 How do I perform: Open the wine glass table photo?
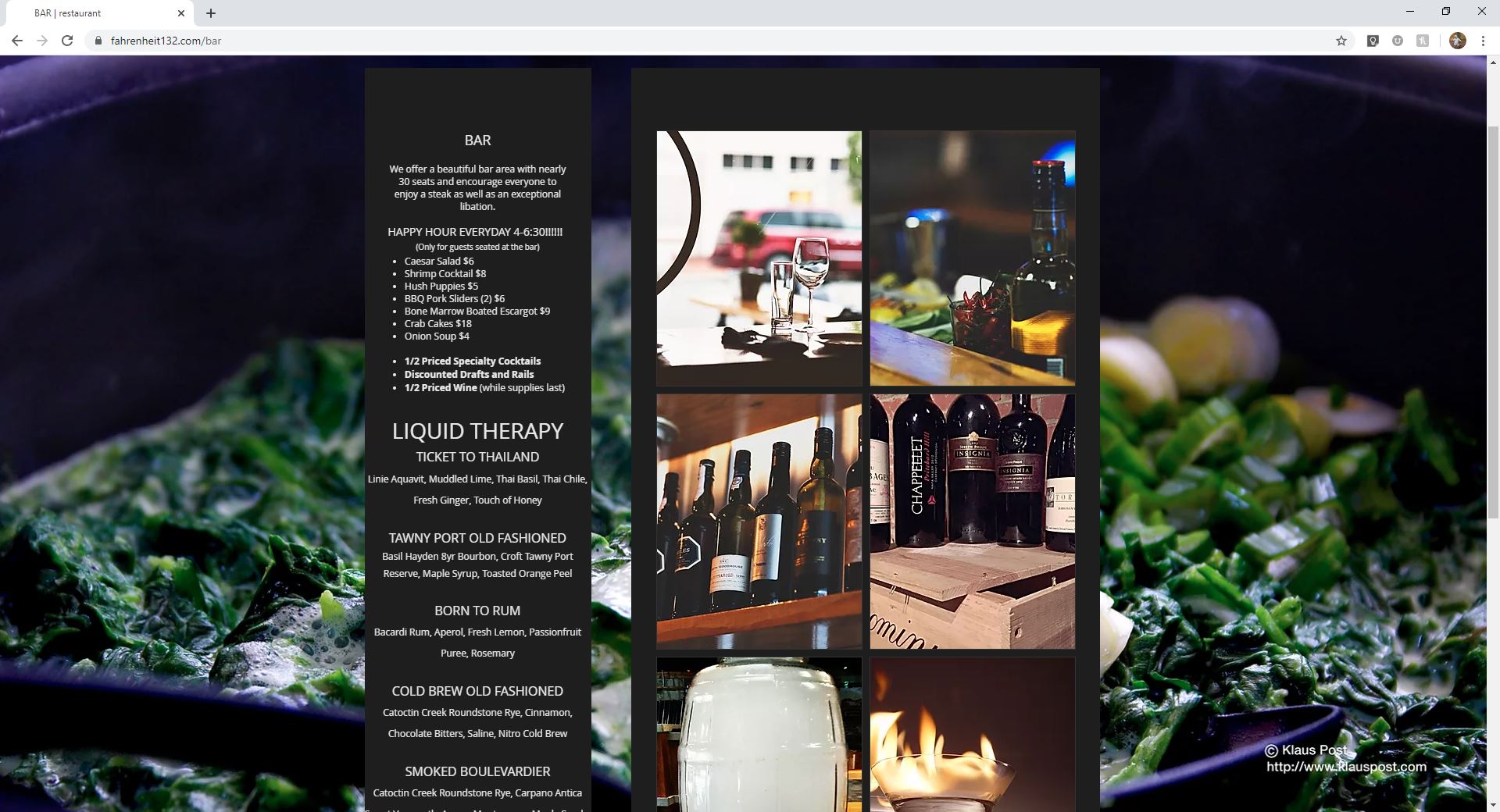click(x=759, y=258)
